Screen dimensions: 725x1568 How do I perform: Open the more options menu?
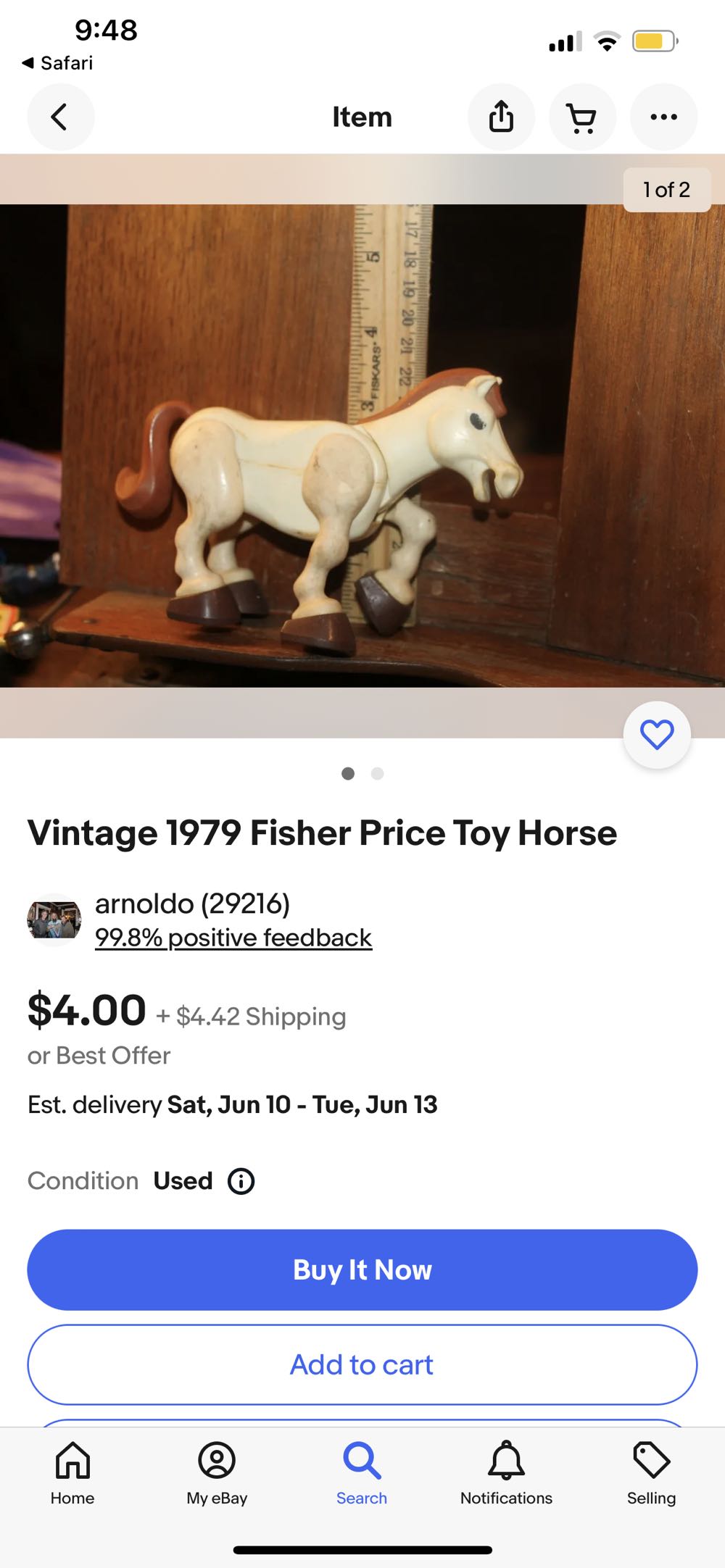[663, 117]
